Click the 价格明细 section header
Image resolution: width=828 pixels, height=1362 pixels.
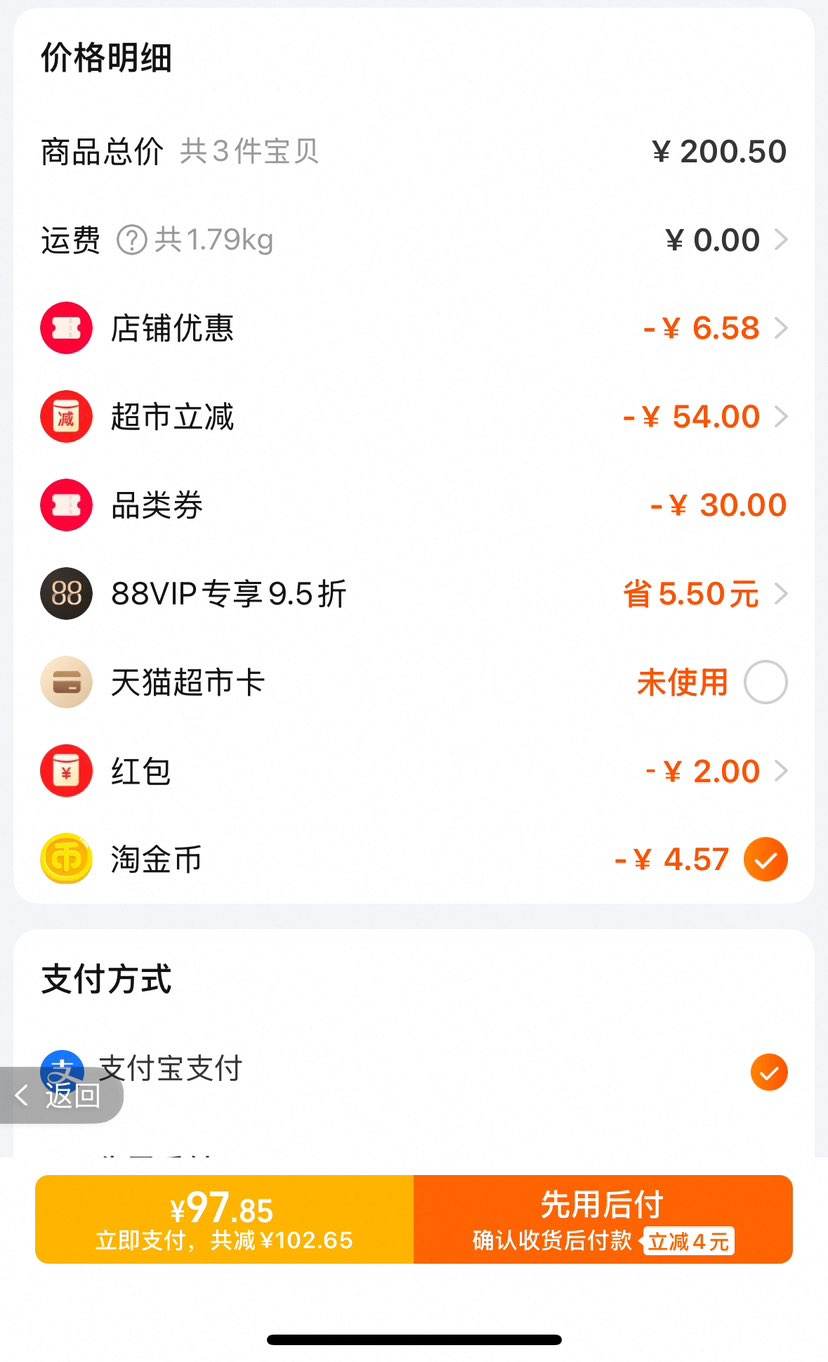coord(106,58)
